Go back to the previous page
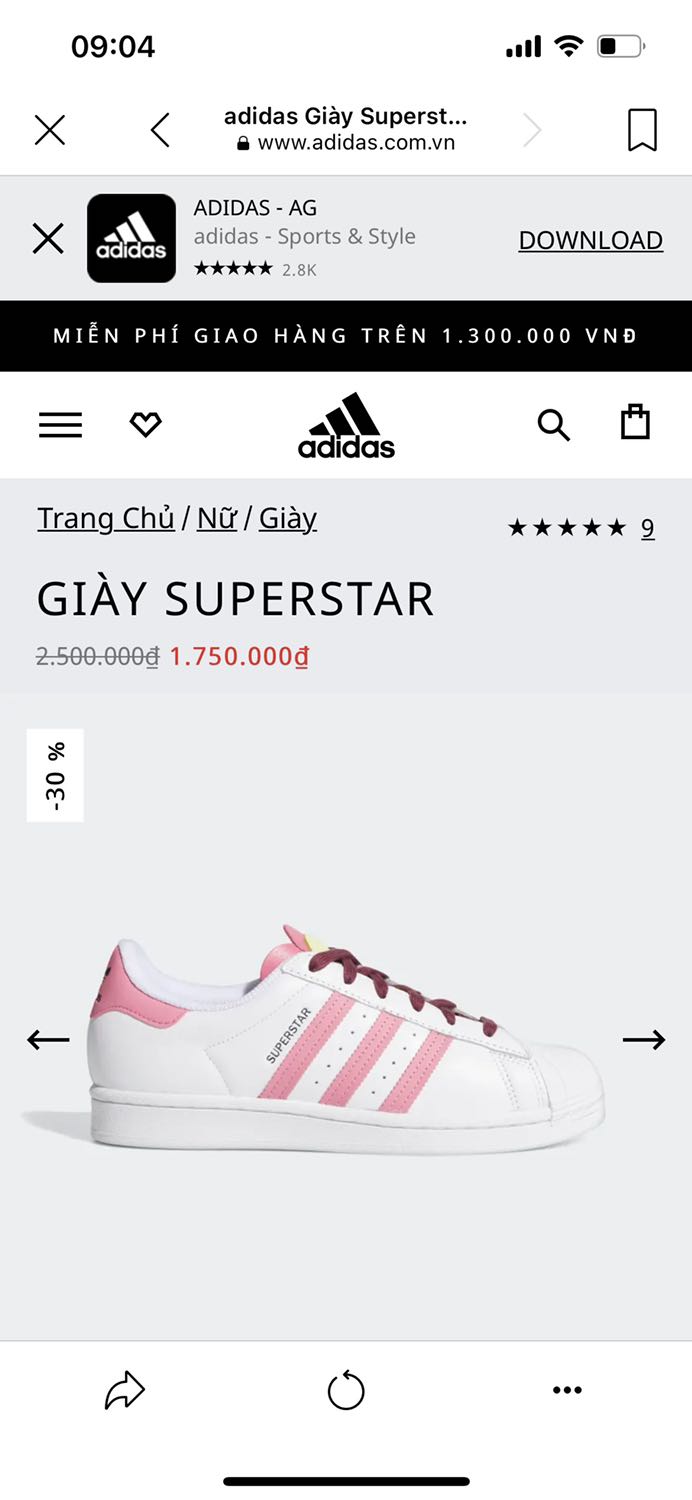Viewport: 692px width, 1500px height. [x=160, y=130]
